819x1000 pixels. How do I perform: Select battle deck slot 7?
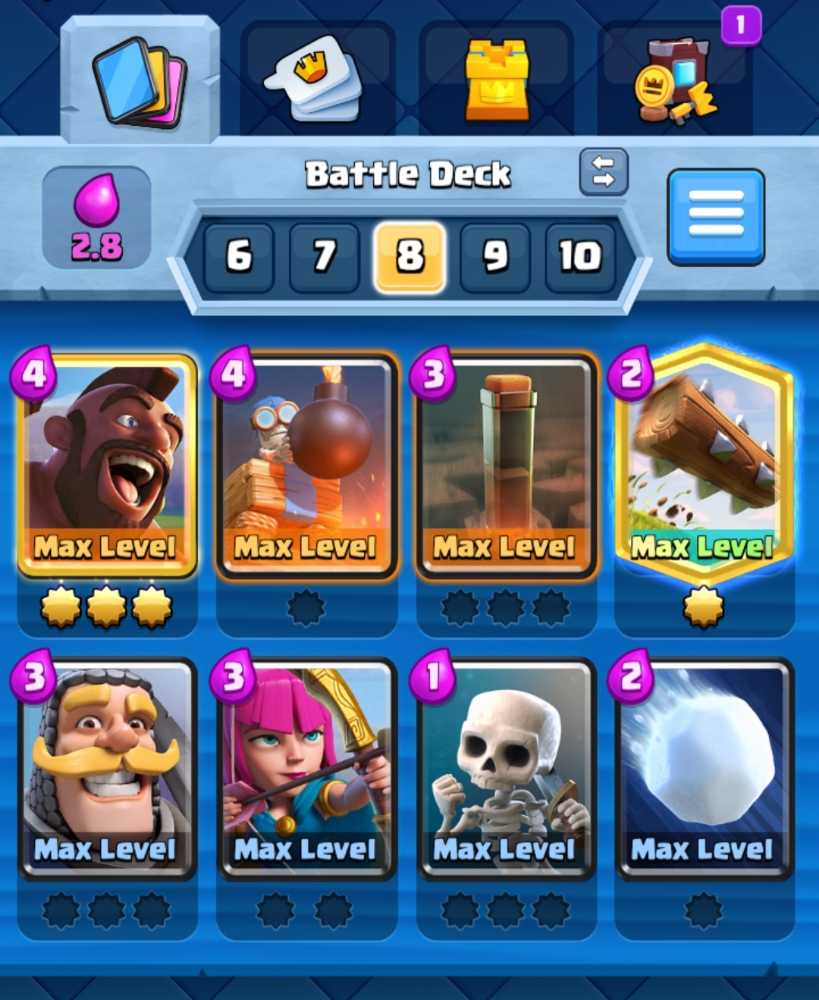click(x=324, y=257)
